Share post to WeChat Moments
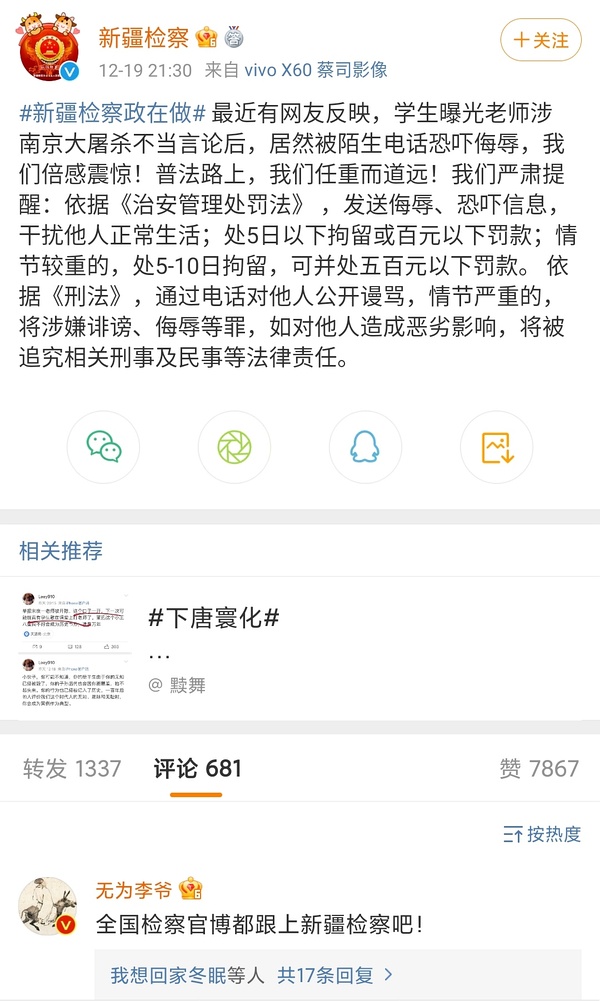The height and width of the screenshot is (1001, 600). click(234, 447)
